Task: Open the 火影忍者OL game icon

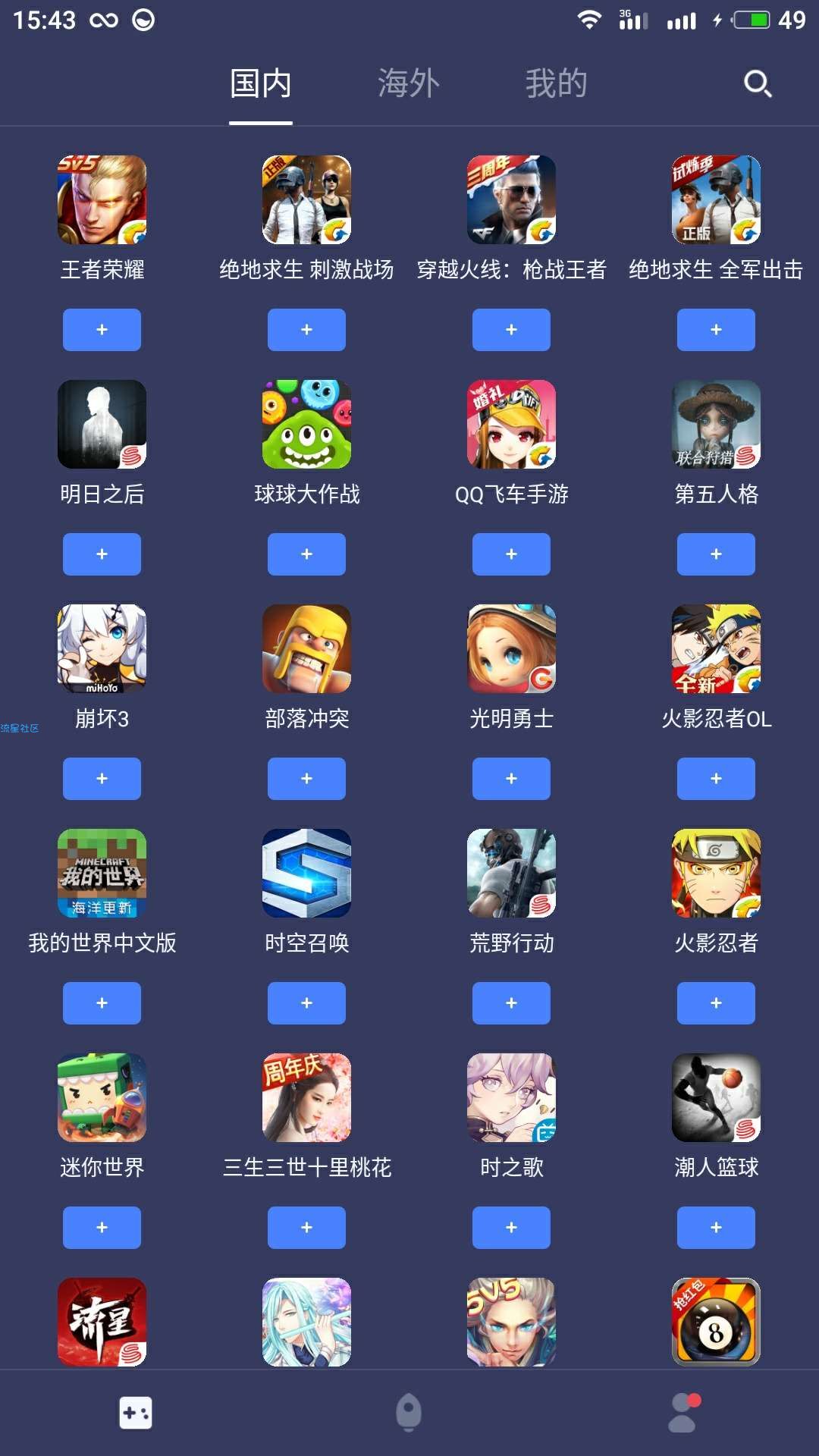Action: pos(716,649)
